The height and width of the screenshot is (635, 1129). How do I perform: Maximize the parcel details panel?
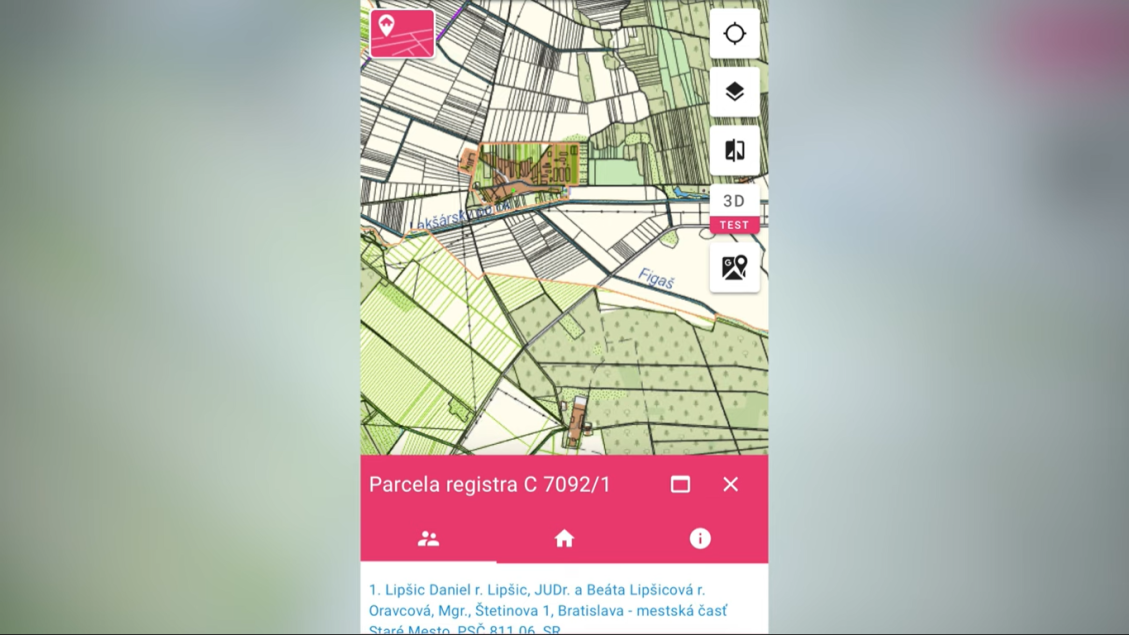pyautogui.click(x=680, y=484)
